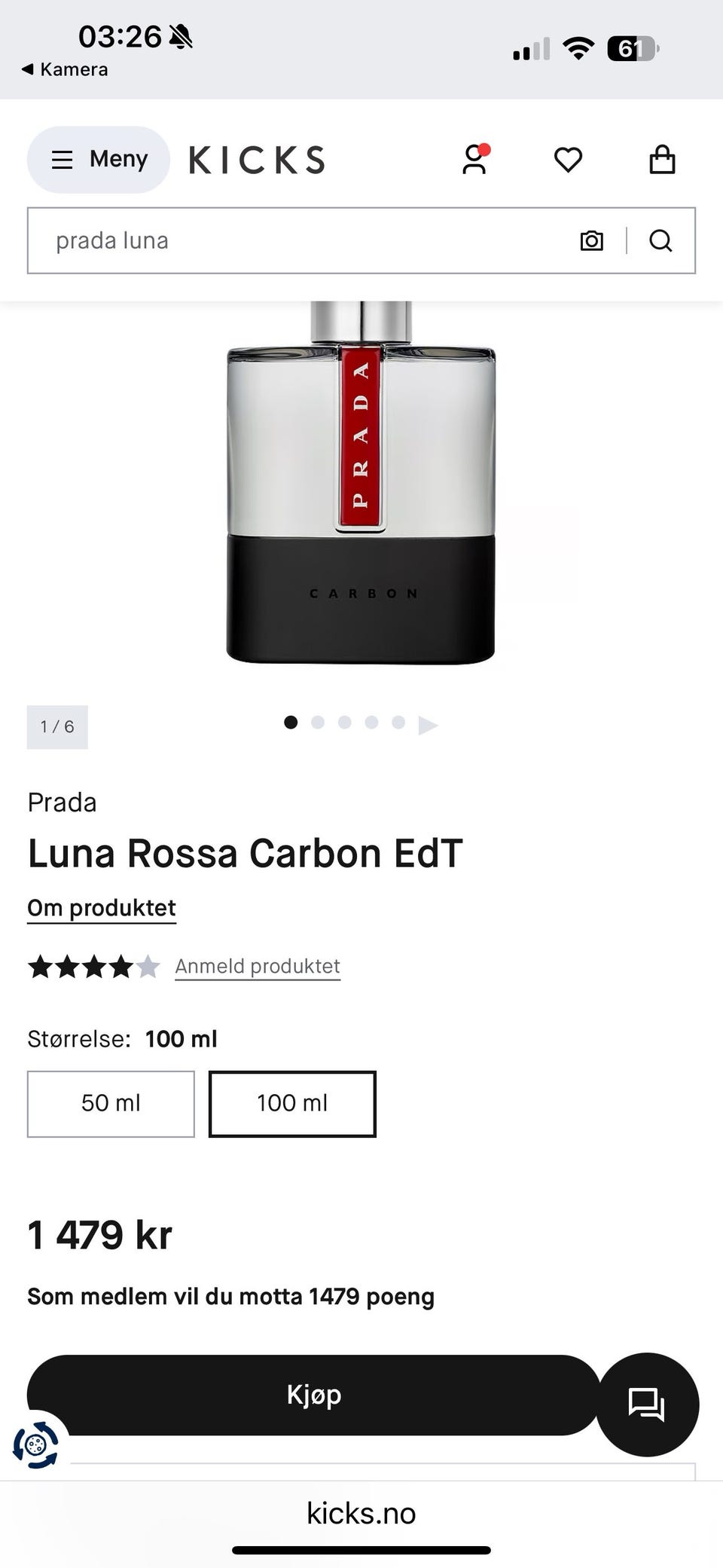723x1568 pixels.
Task: Open the Om produktet link
Action: 102,908
